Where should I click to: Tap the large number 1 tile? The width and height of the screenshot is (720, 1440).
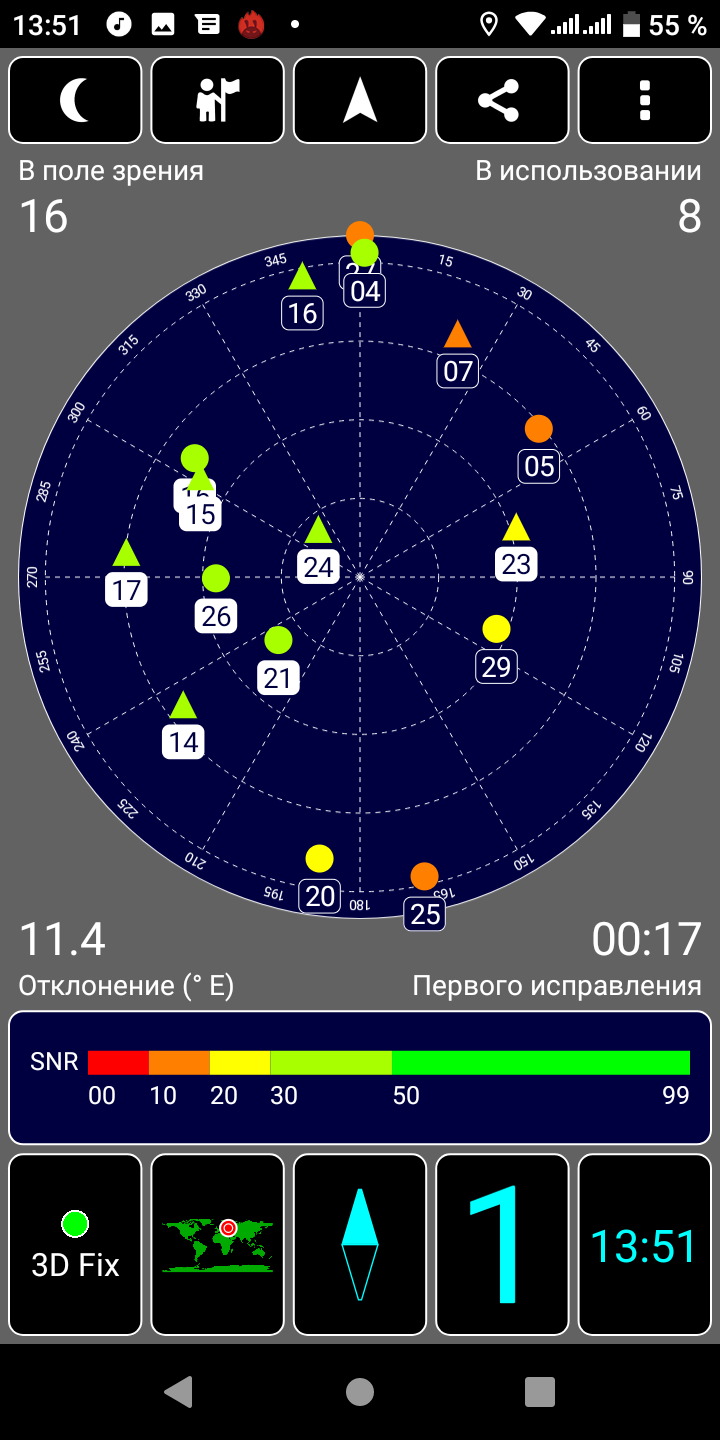click(502, 1245)
